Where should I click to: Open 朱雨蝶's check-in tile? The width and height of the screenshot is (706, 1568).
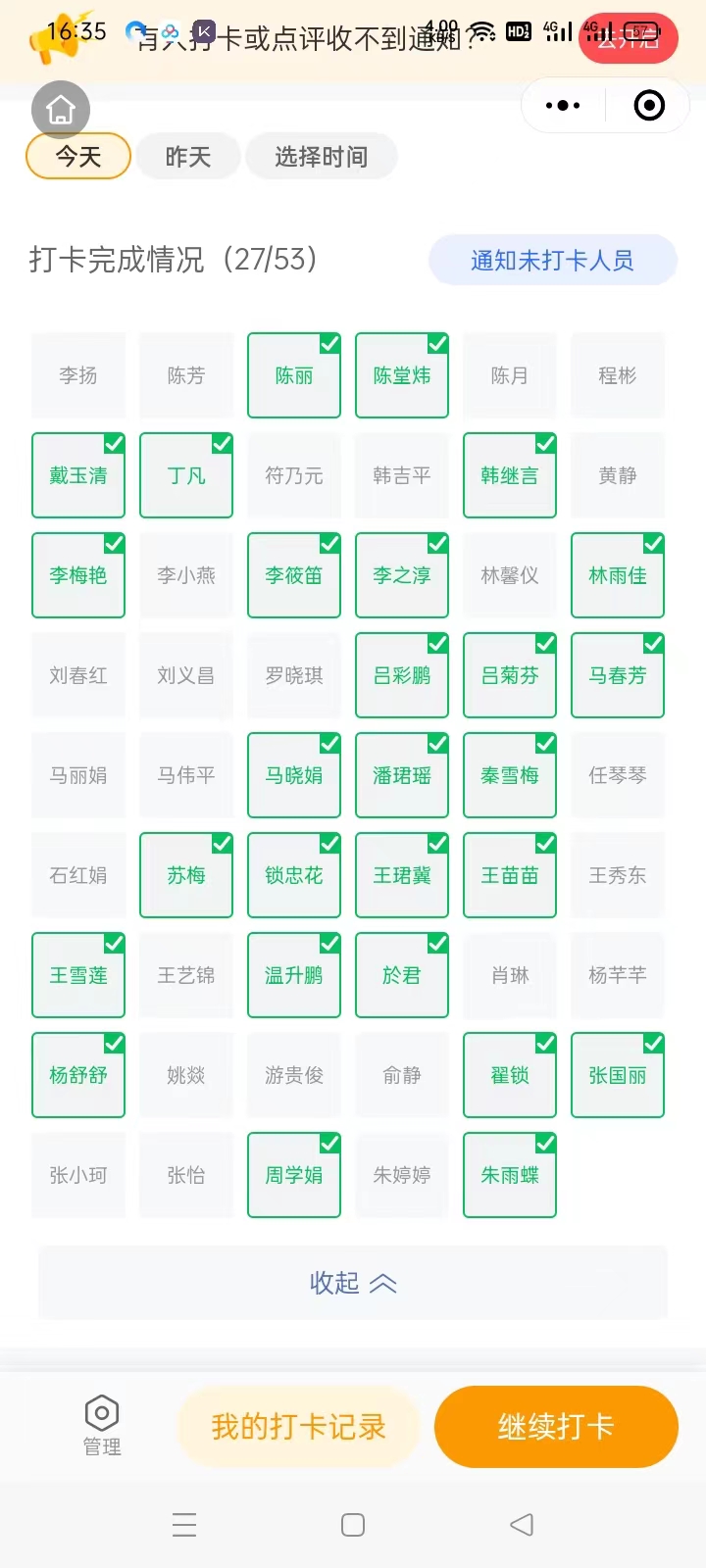click(x=510, y=1175)
